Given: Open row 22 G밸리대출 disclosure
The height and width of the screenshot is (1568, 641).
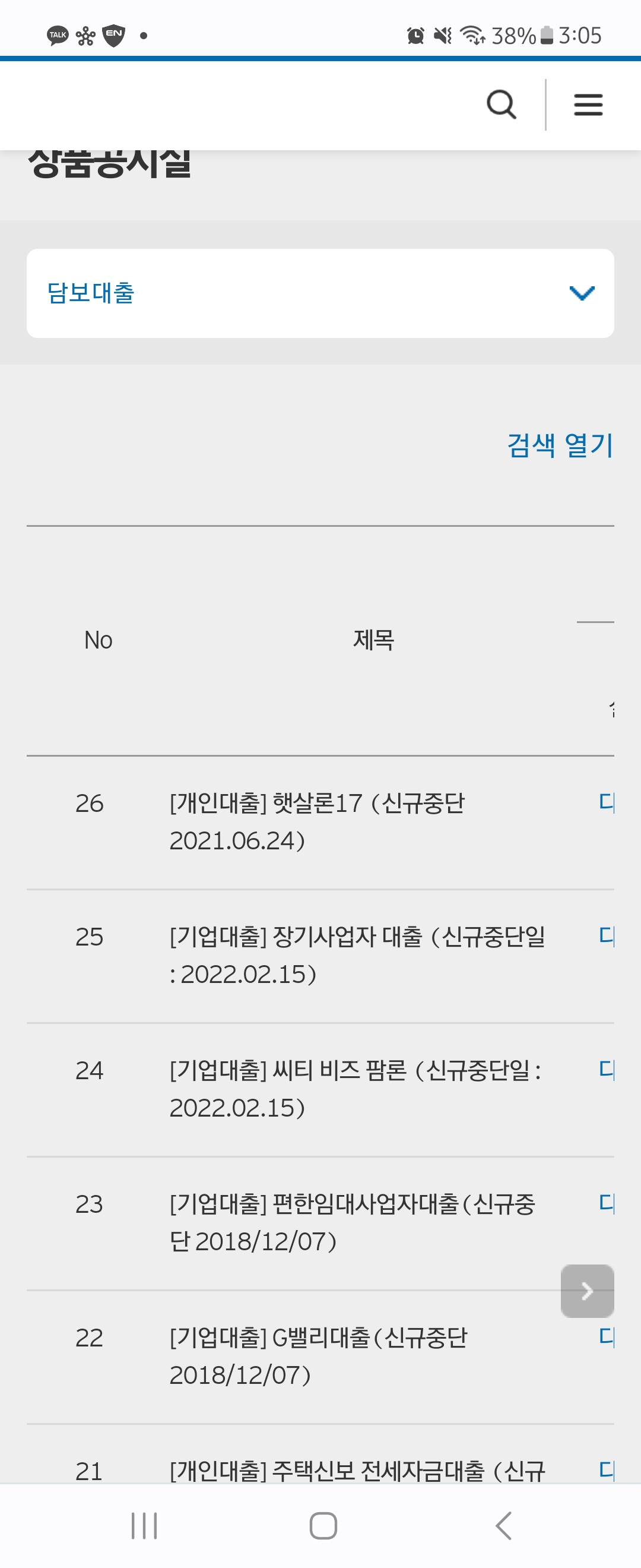Looking at the screenshot, I should (318, 1355).
